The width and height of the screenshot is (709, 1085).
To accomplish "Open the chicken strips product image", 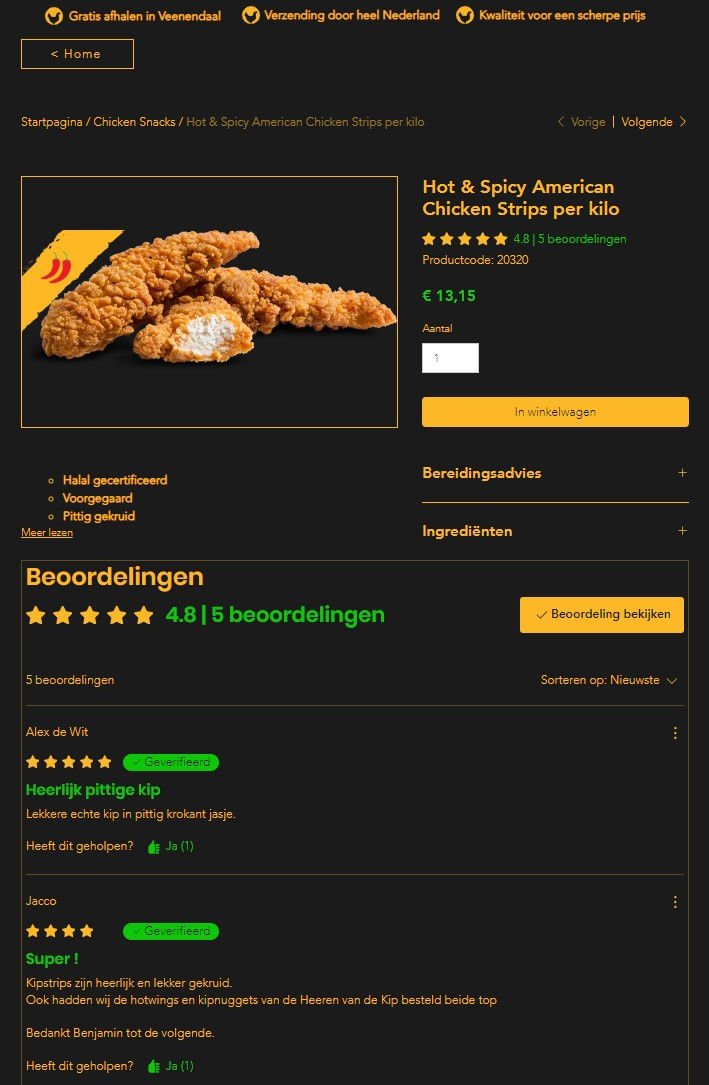I will pos(209,302).
